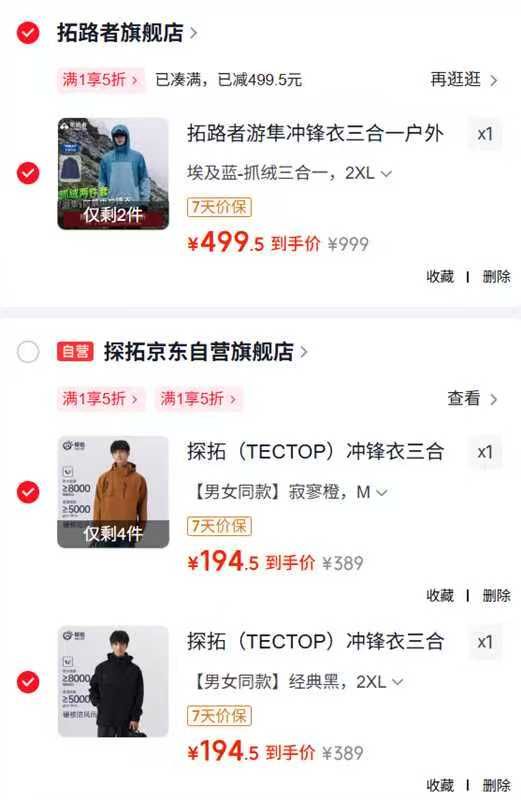Screen dimensions: 521x800
Task: Save the 经典黑 jacket to favorites
Action: click(x=440, y=785)
